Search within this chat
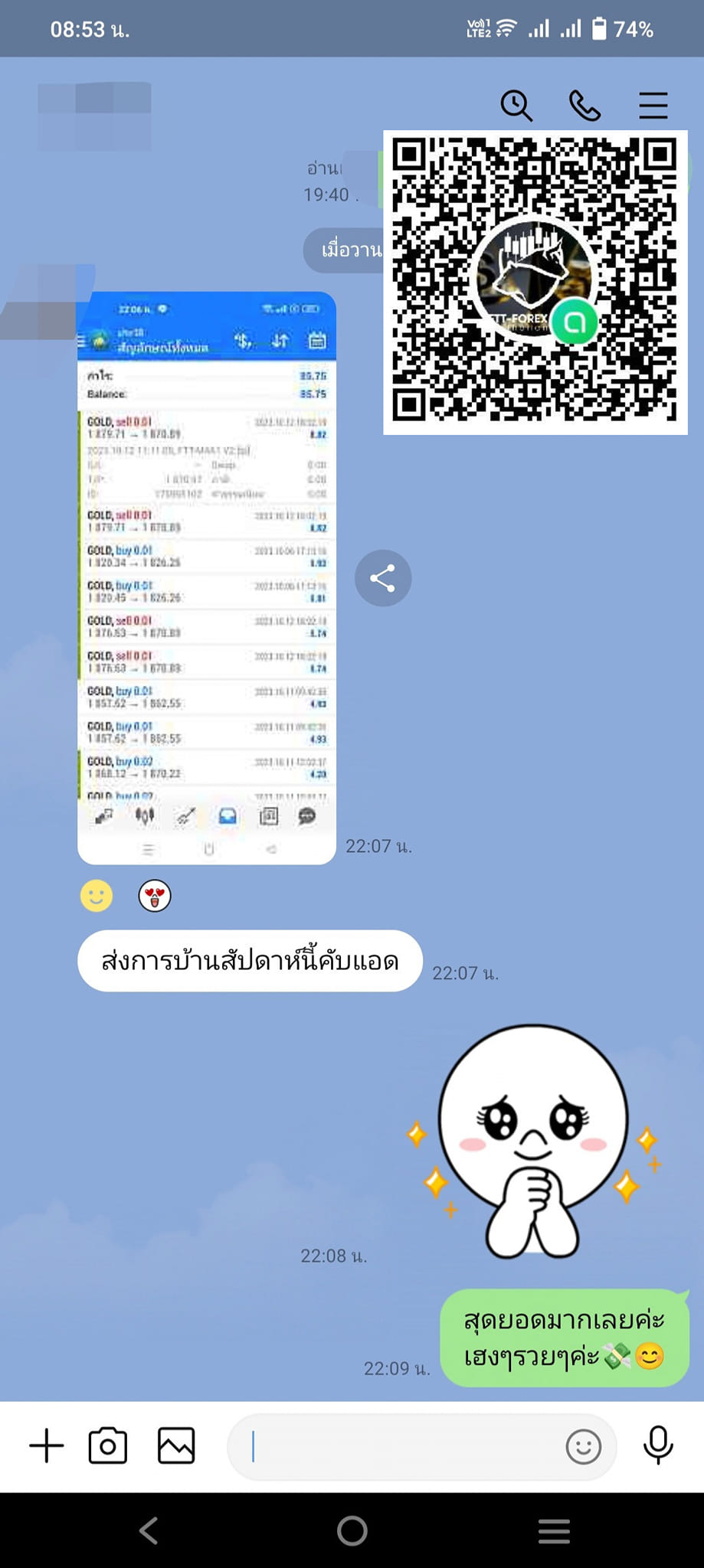Image resolution: width=704 pixels, height=1568 pixels. pos(516,106)
